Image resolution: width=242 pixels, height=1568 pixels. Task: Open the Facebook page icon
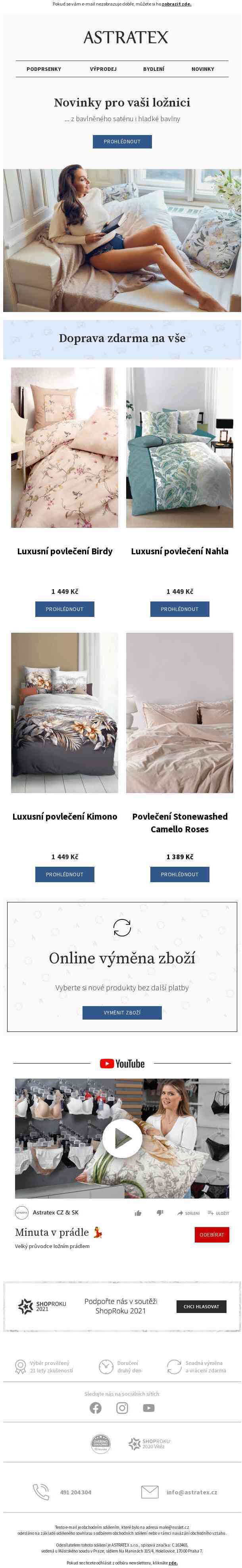(x=96, y=1408)
